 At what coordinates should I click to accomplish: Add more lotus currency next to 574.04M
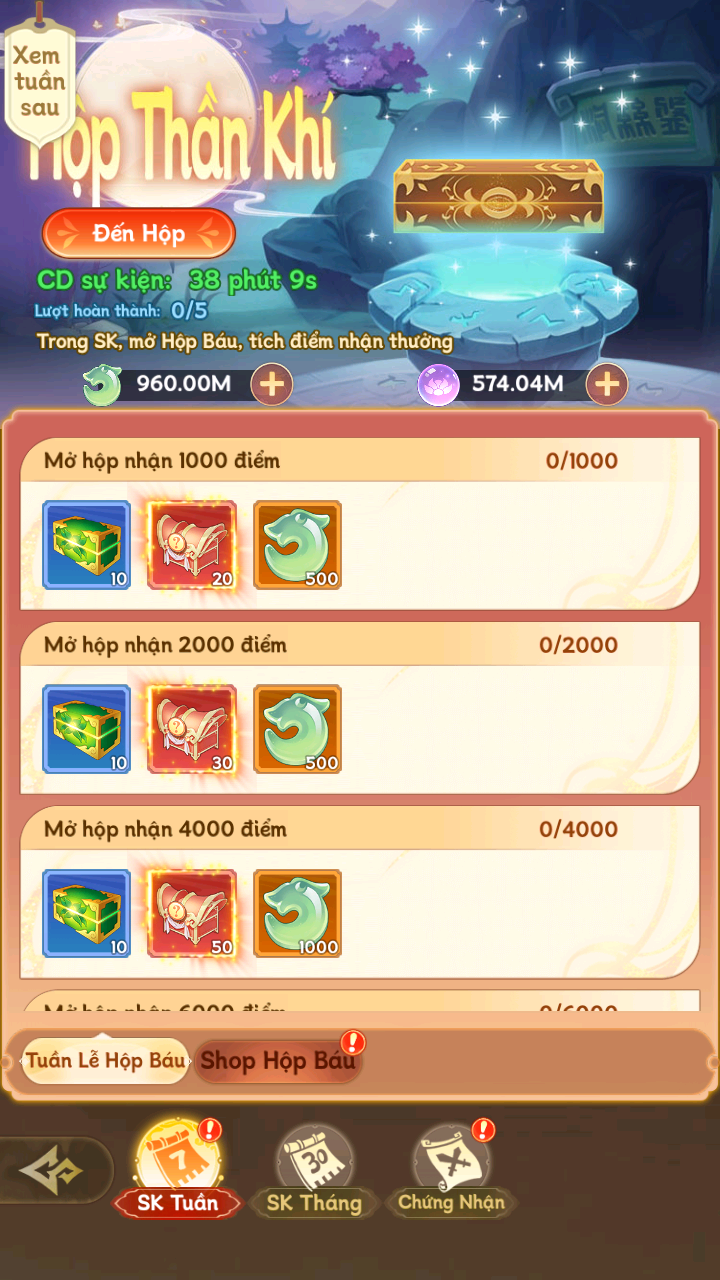pos(606,383)
